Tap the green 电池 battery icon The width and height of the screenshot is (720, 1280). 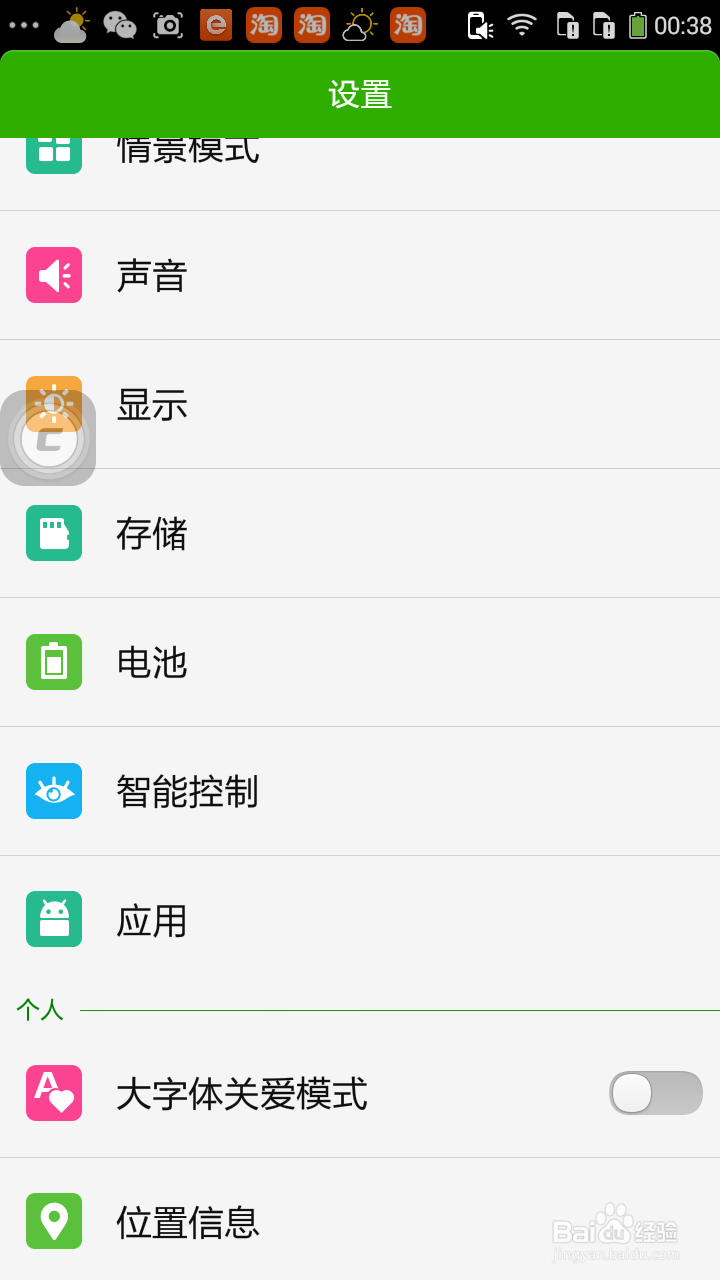pyautogui.click(x=53, y=662)
